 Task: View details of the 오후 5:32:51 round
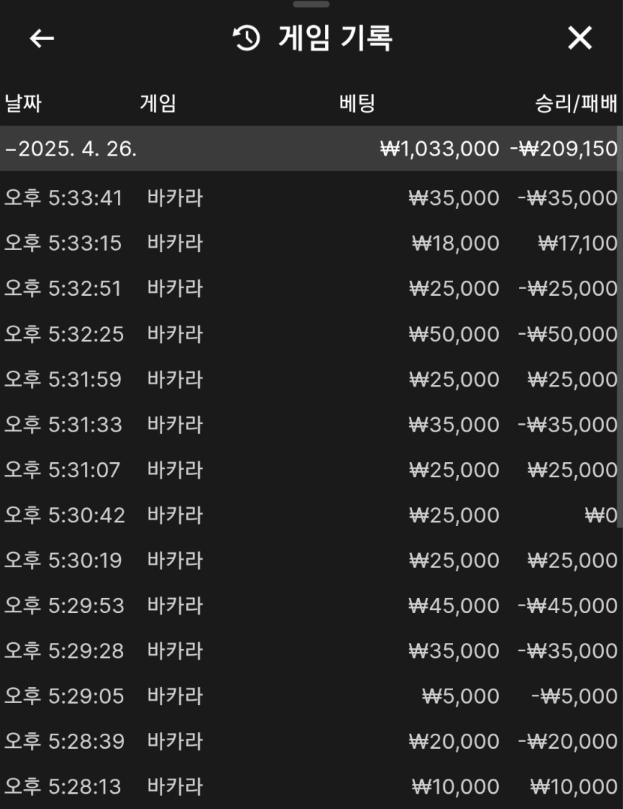pos(310,289)
